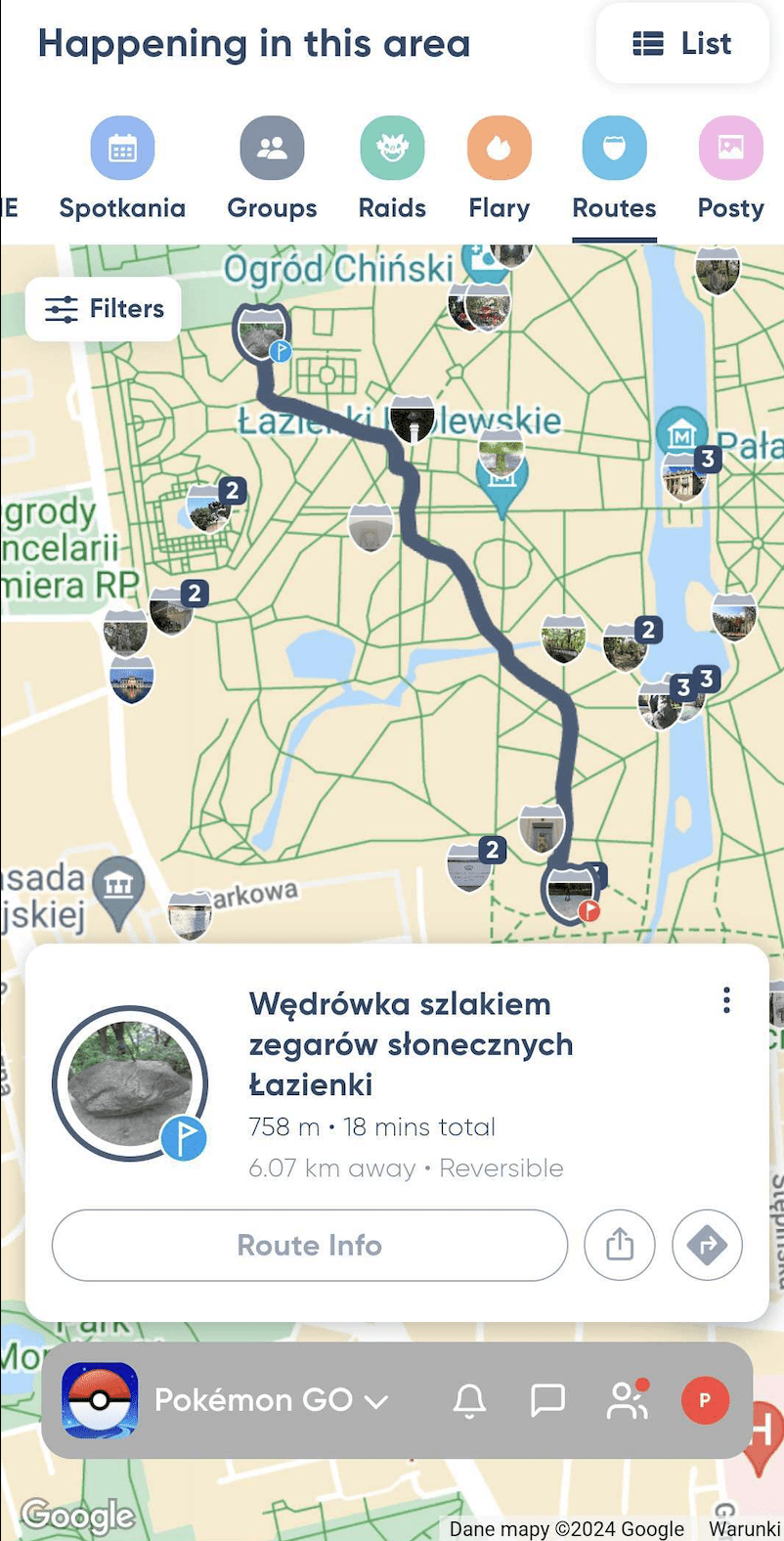Share the route using the share icon

point(619,1245)
